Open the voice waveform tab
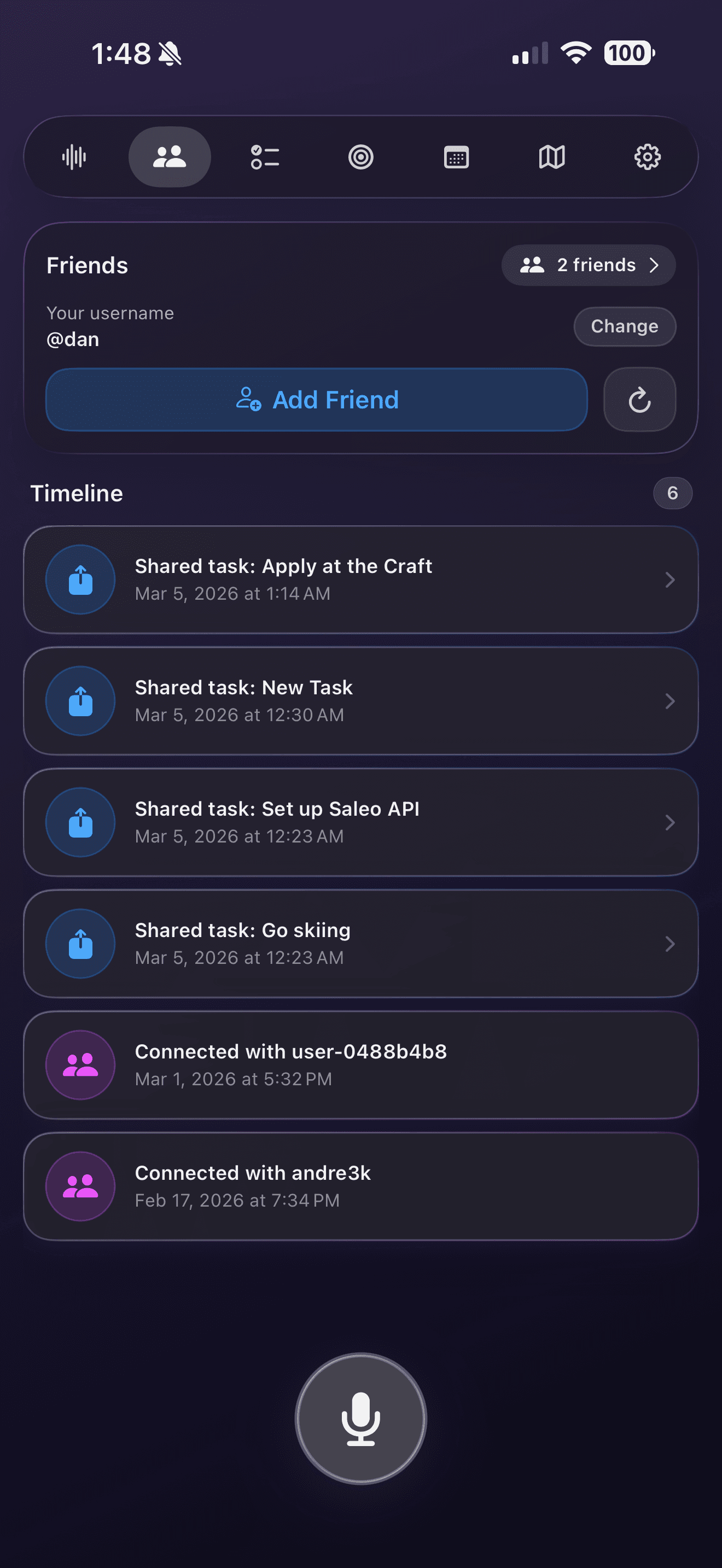 (x=73, y=157)
